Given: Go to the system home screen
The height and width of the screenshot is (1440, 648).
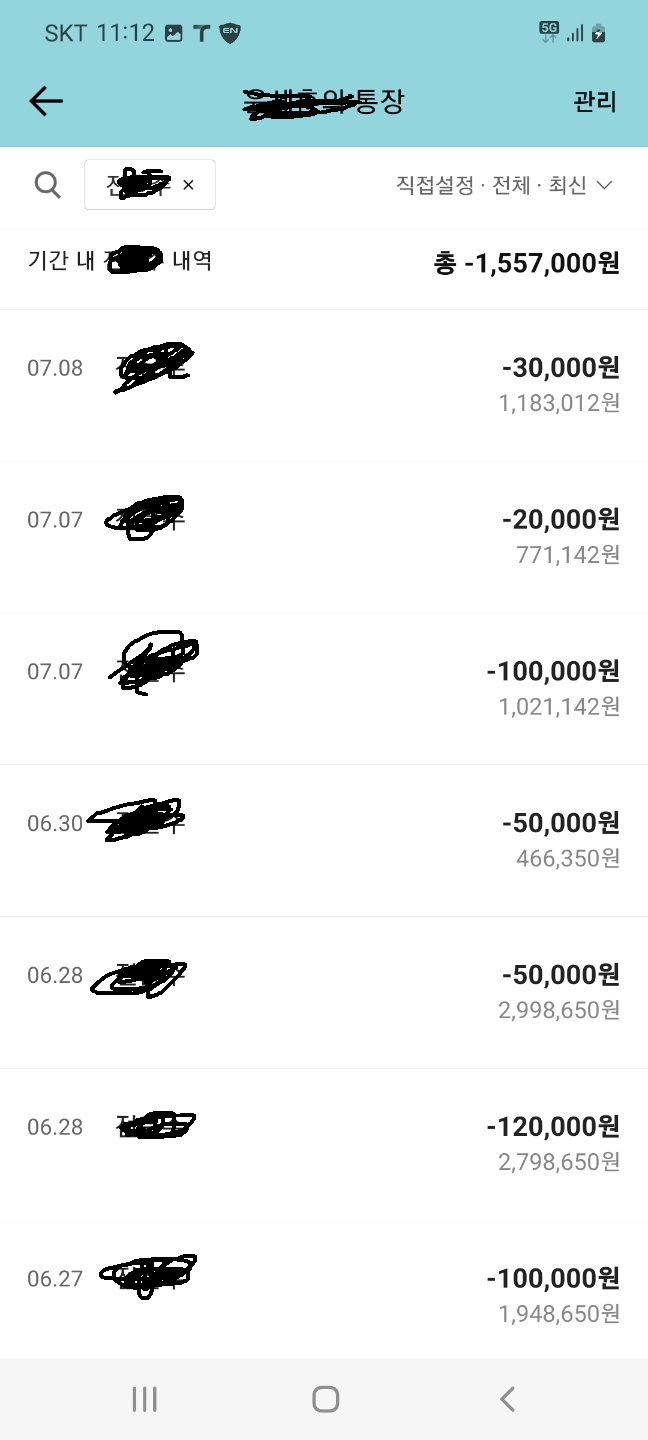Looking at the screenshot, I should pyautogui.click(x=325, y=1399).
